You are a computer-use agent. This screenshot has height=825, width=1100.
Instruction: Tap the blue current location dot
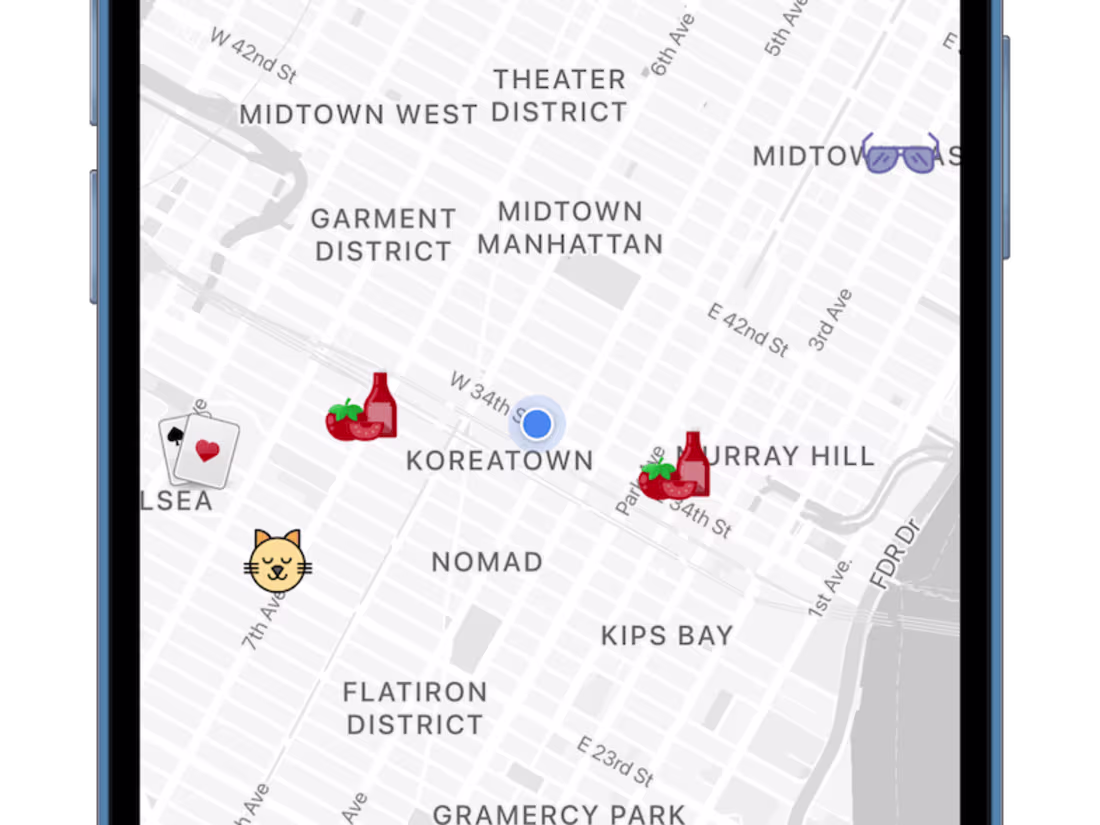tap(537, 424)
